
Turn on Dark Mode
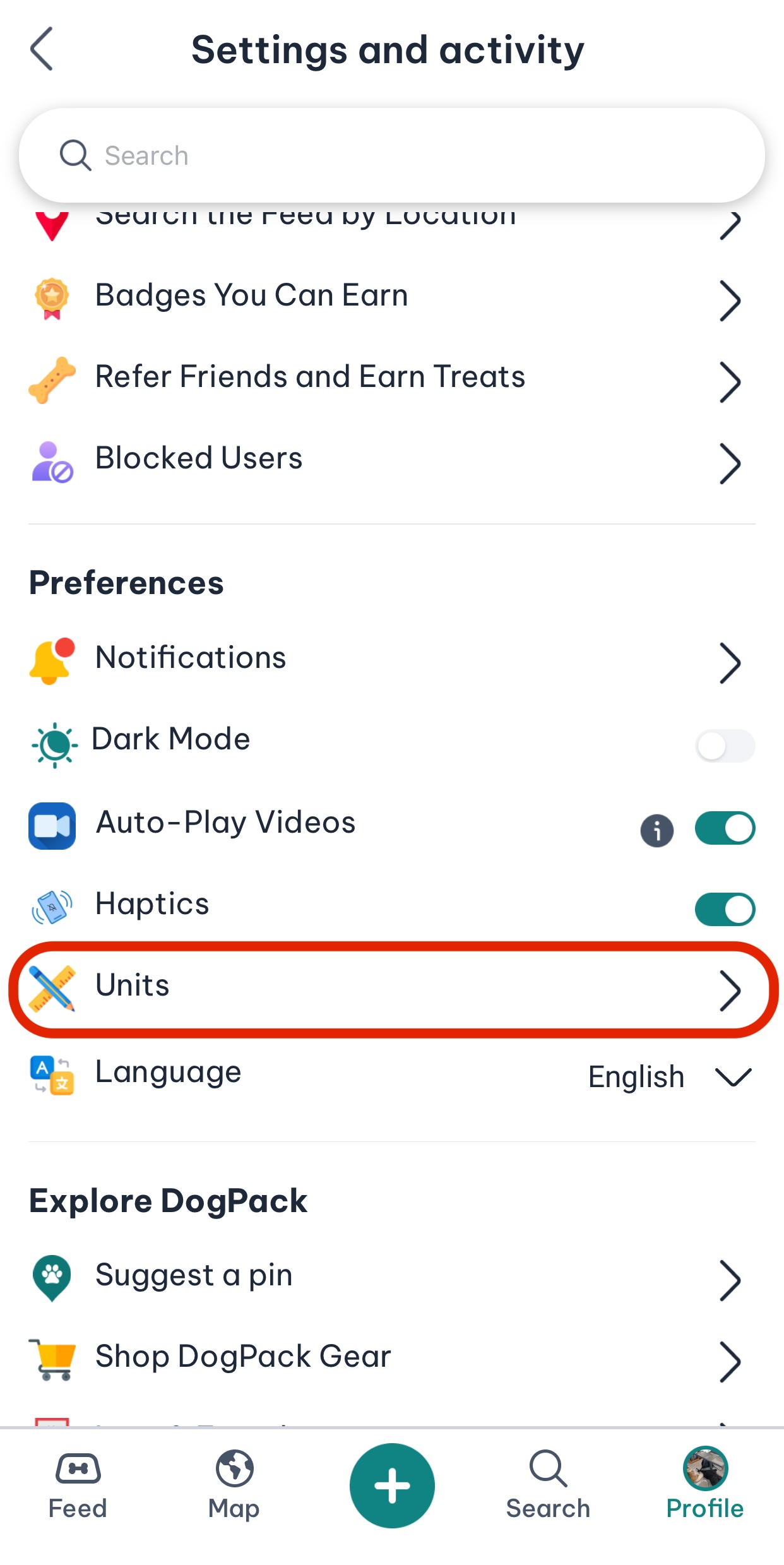(x=725, y=746)
